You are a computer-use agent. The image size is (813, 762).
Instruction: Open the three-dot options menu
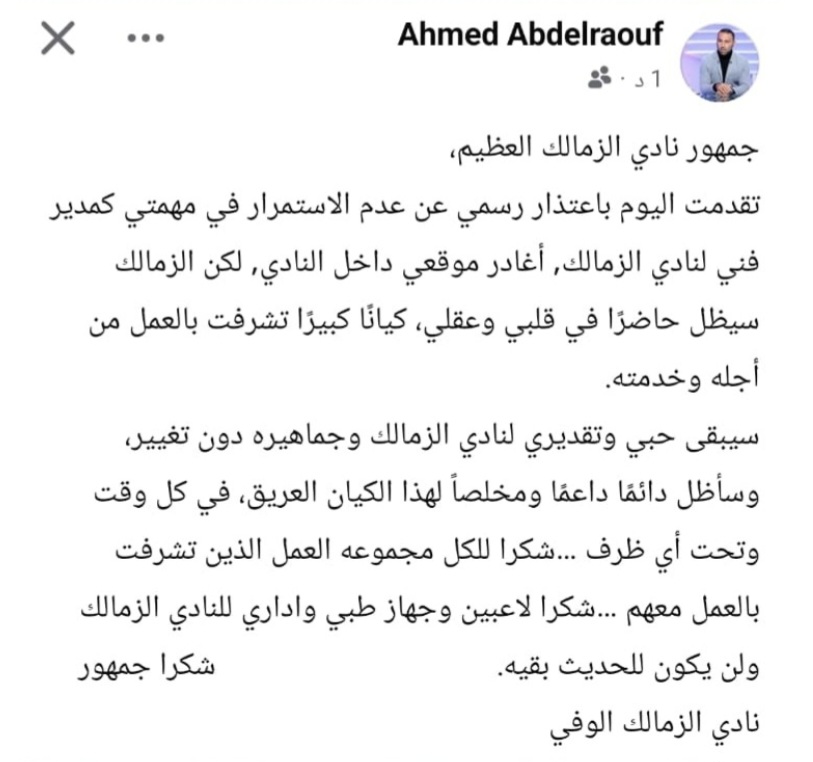pos(146,39)
